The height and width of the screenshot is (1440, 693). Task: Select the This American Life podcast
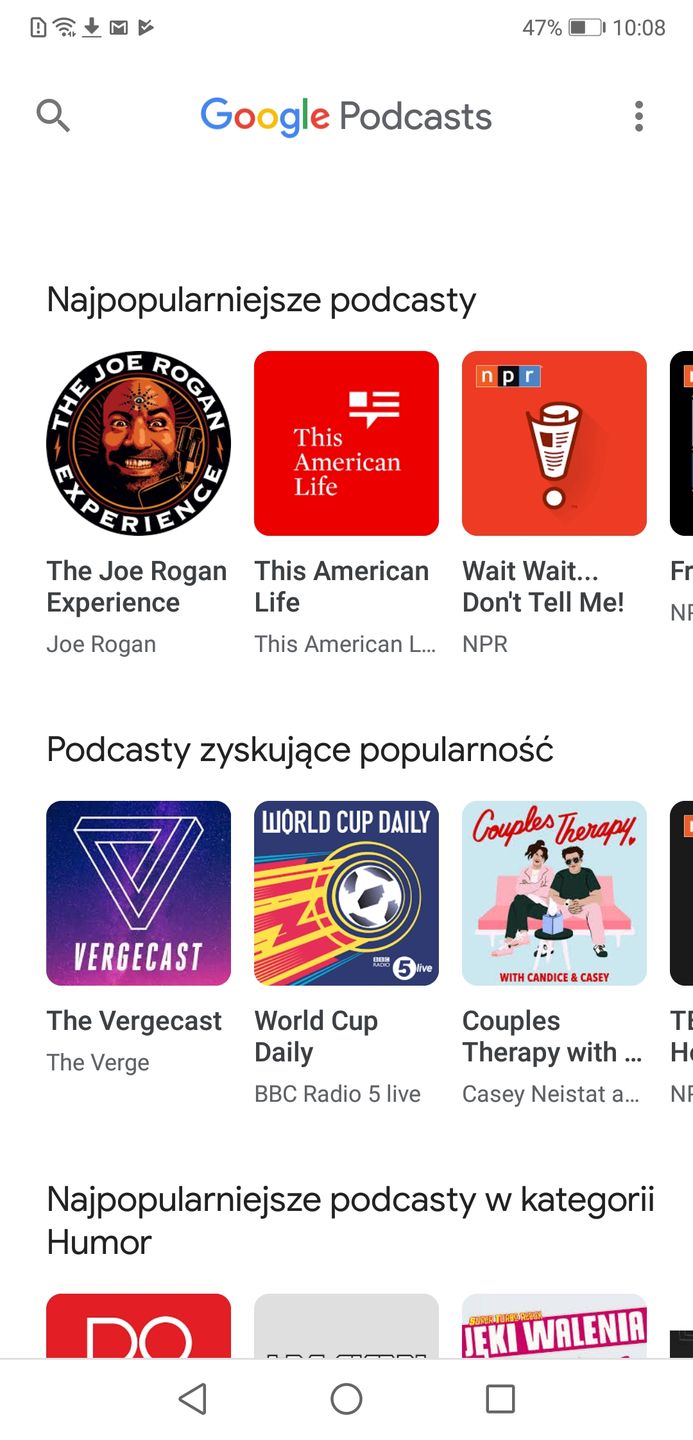[346, 443]
